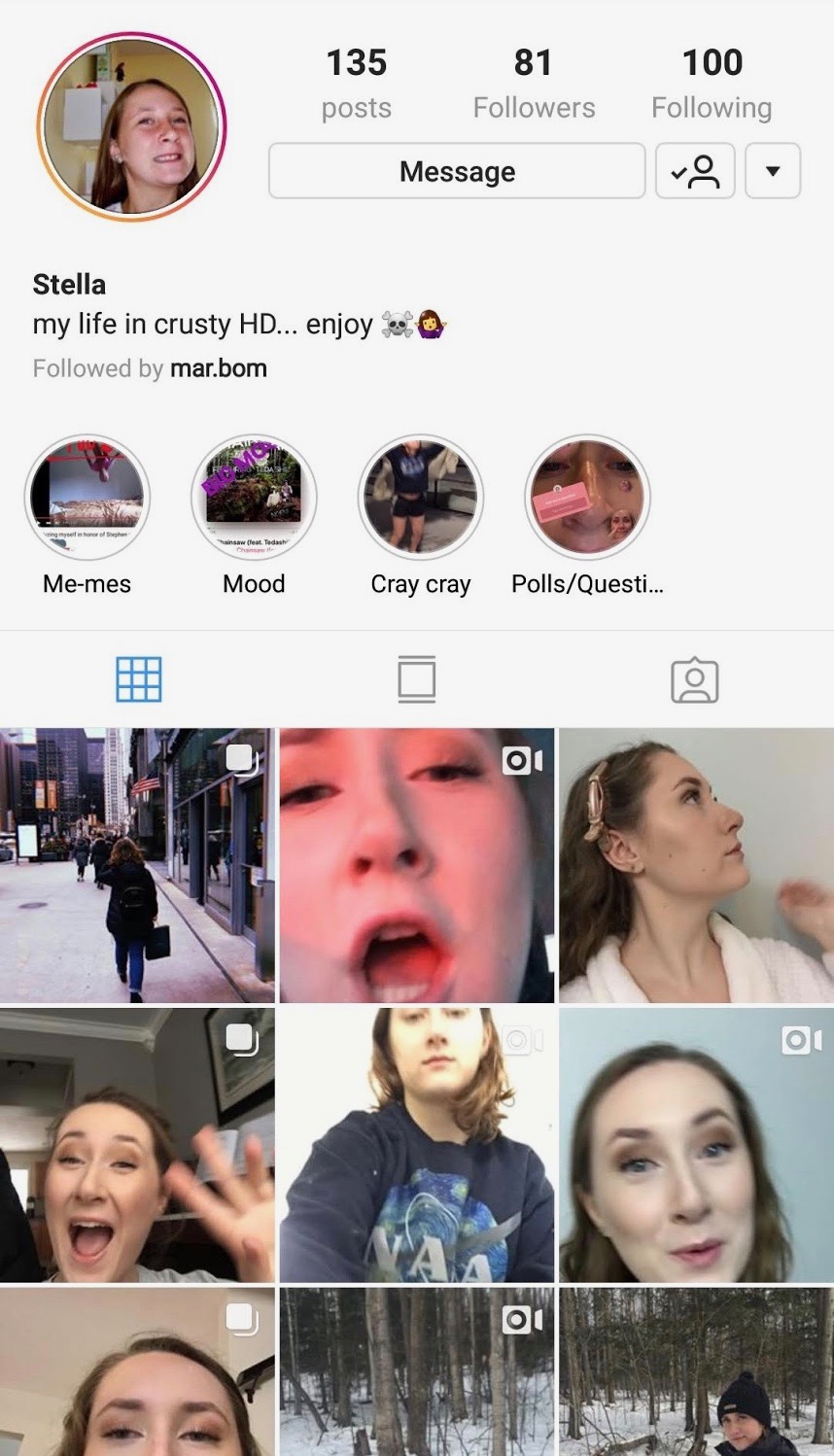
Task: View the 81 Followers list
Action: point(534,84)
